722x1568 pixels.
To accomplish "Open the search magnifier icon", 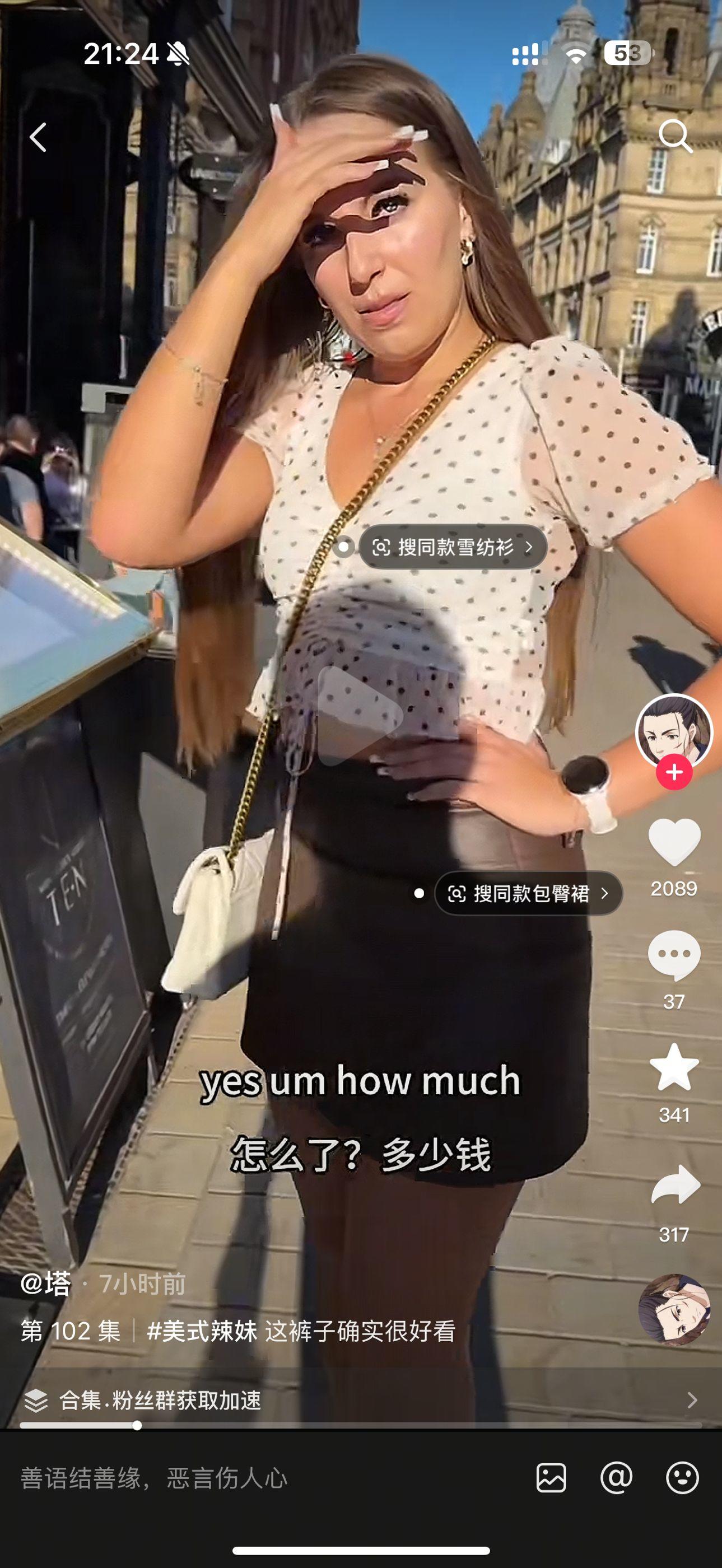I will click(x=675, y=136).
